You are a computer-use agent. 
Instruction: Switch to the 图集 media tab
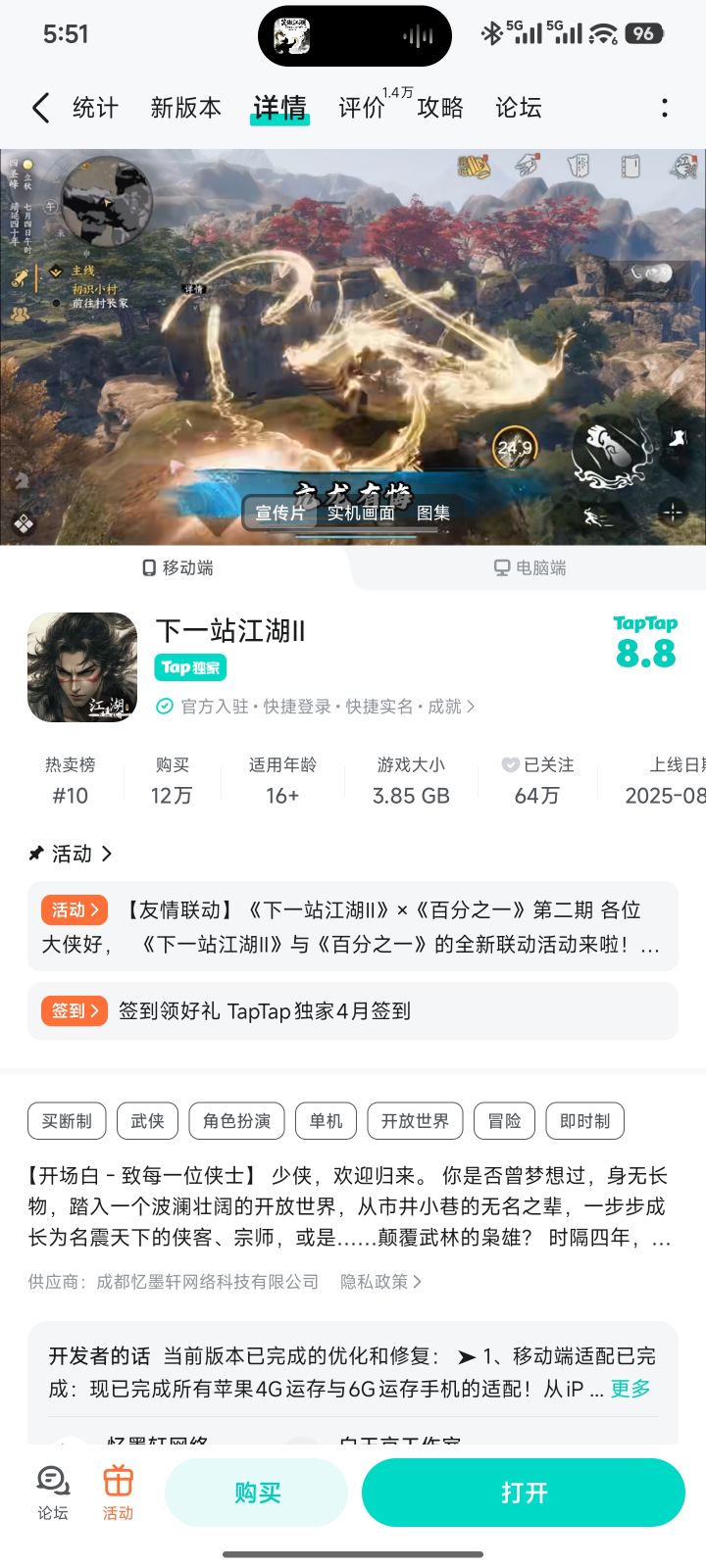[434, 513]
